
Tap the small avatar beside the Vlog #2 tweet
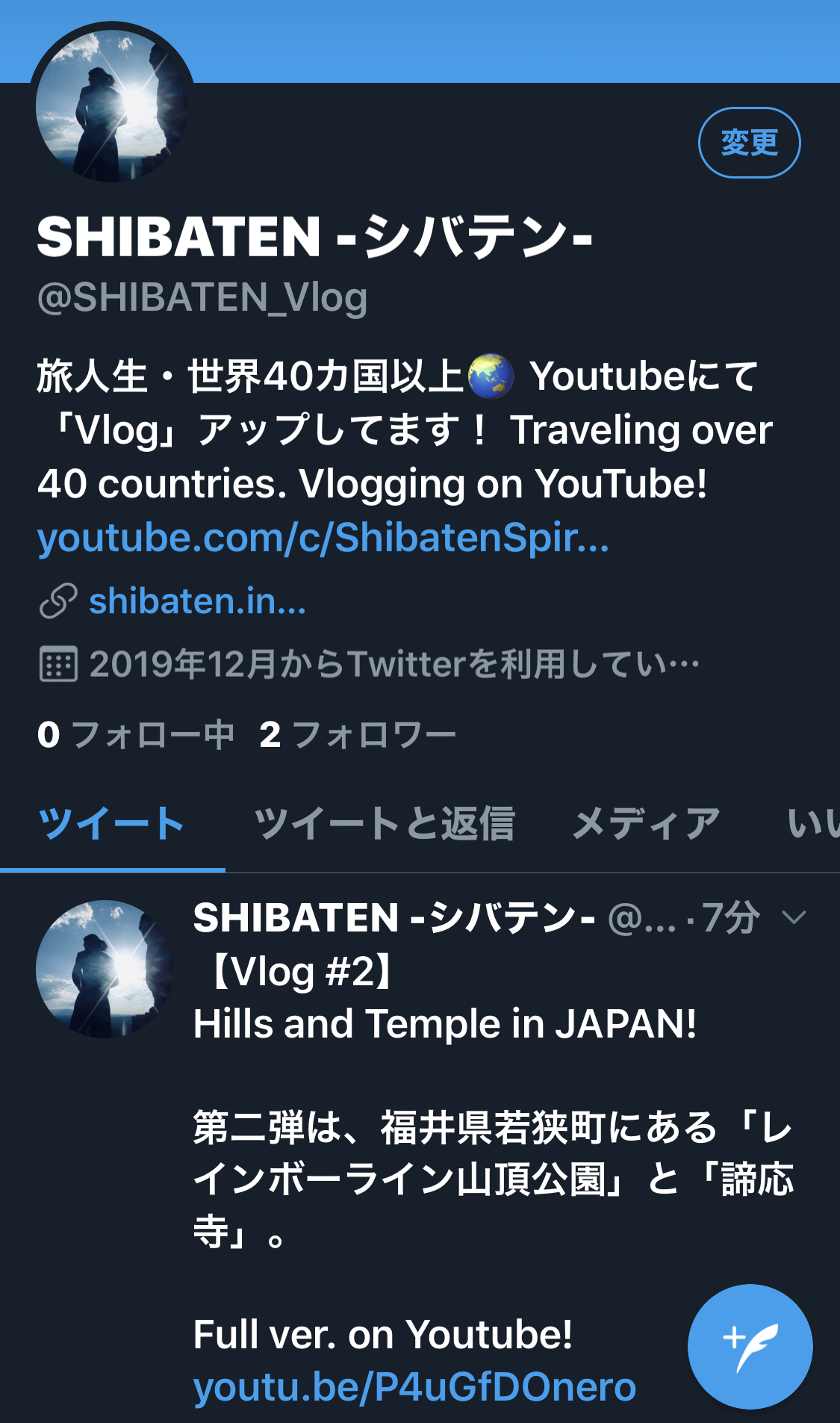coord(105,969)
